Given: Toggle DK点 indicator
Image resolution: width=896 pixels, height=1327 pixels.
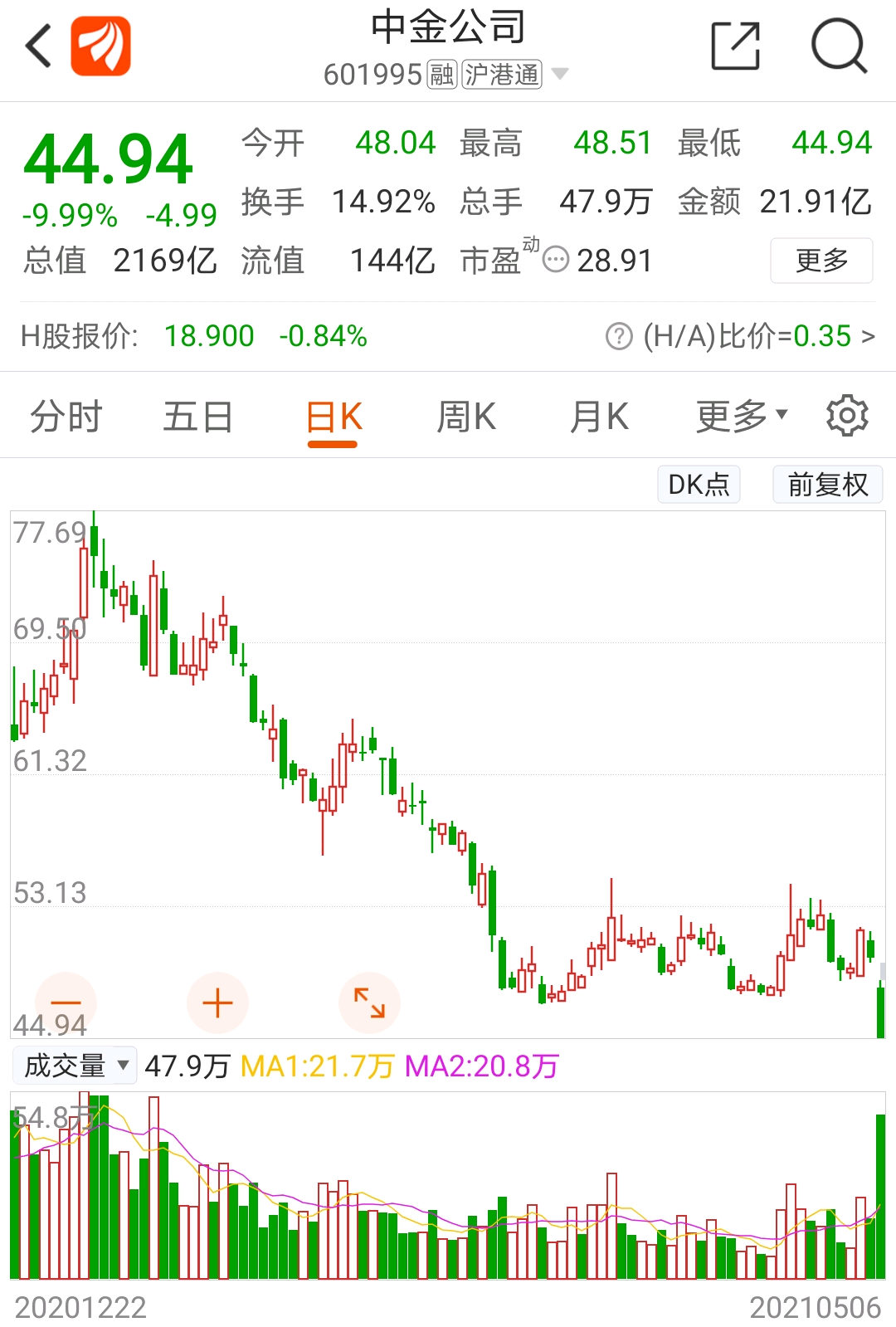Looking at the screenshot, I should point(699,484).
